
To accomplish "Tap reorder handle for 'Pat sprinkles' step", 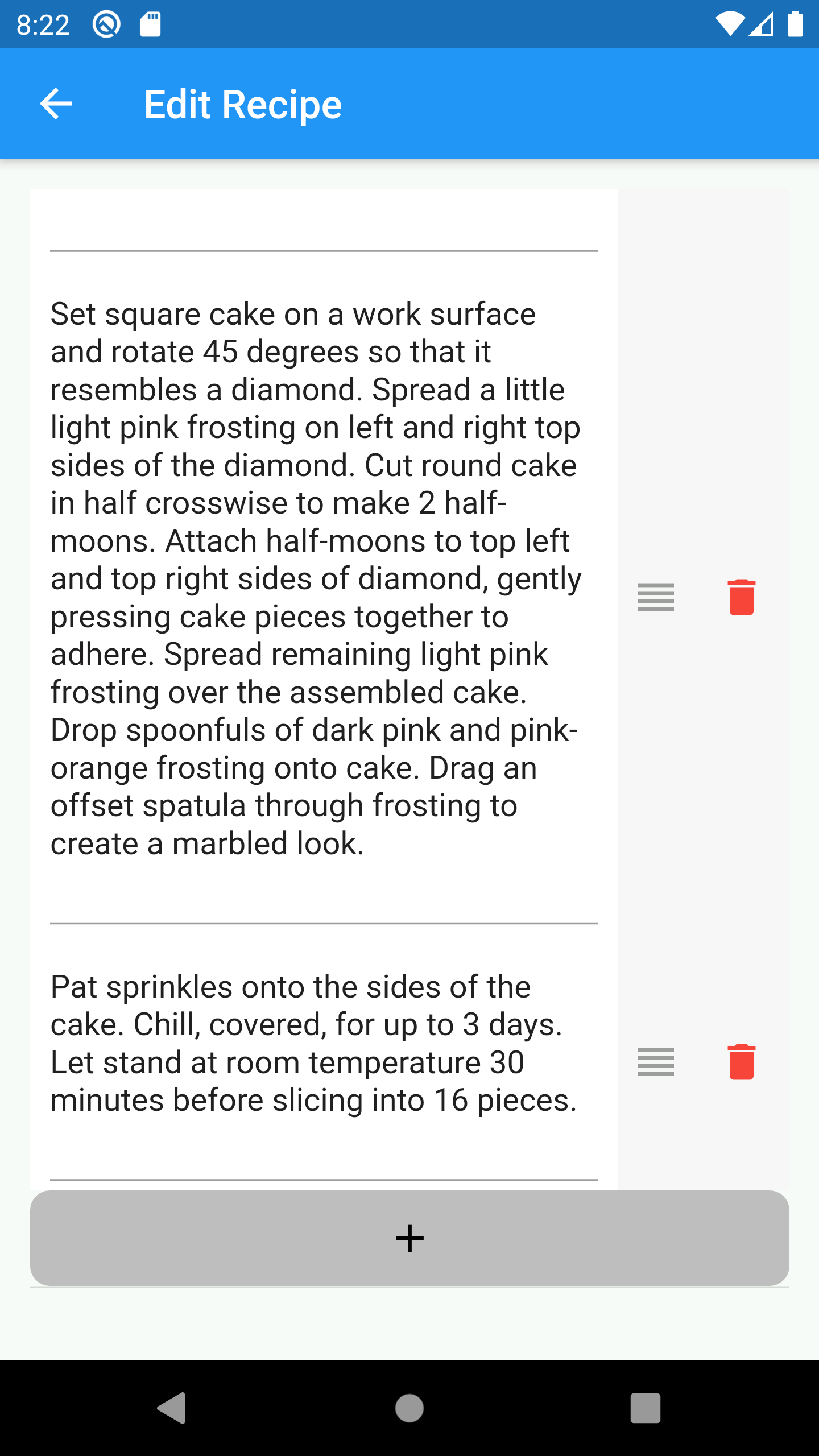I will pyautogui.click(x=656, y=1062).
